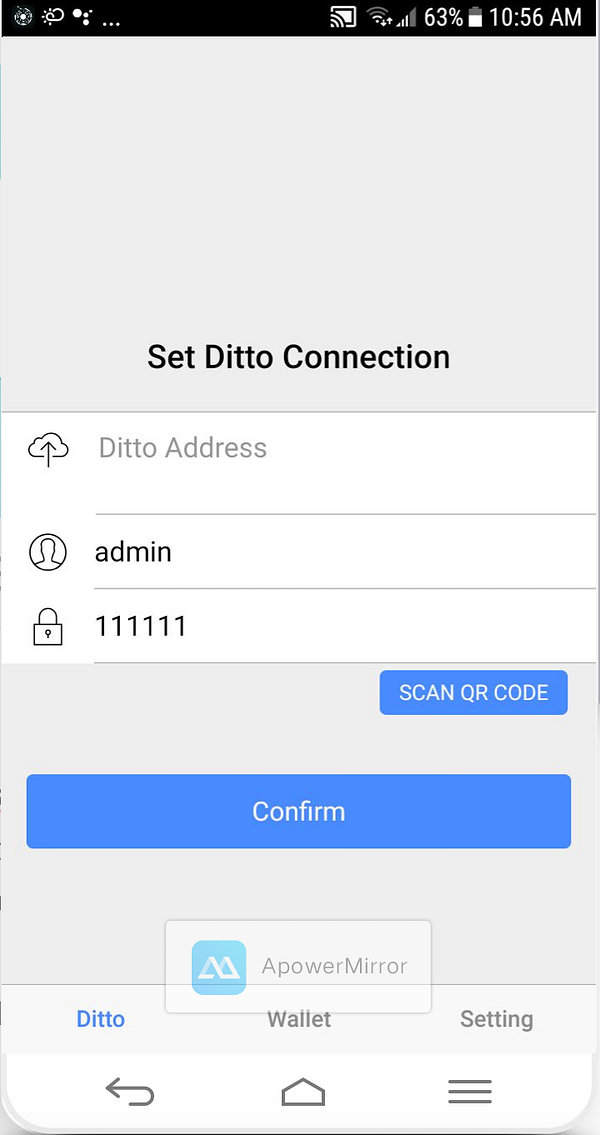Select the Ditto tab

pos(101,1019)
